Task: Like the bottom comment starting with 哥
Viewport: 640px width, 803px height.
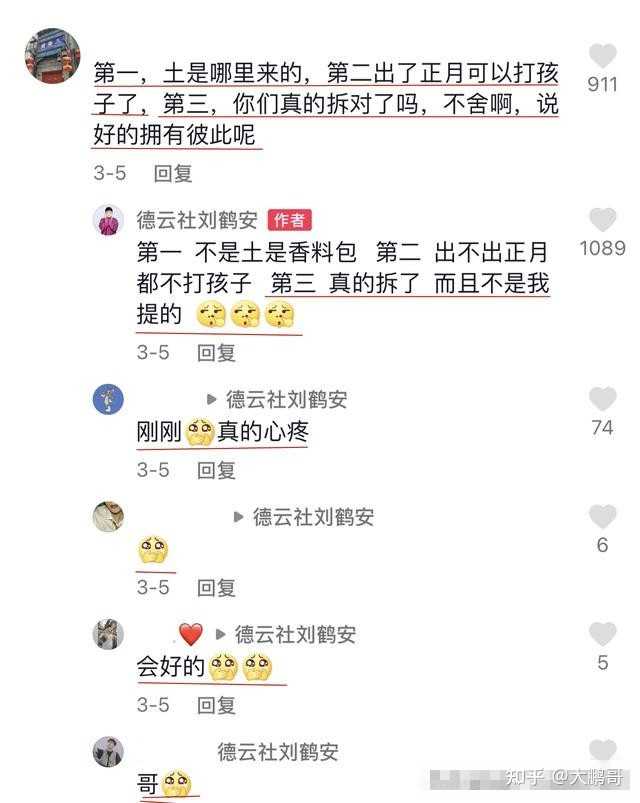Action: point(602,752)
